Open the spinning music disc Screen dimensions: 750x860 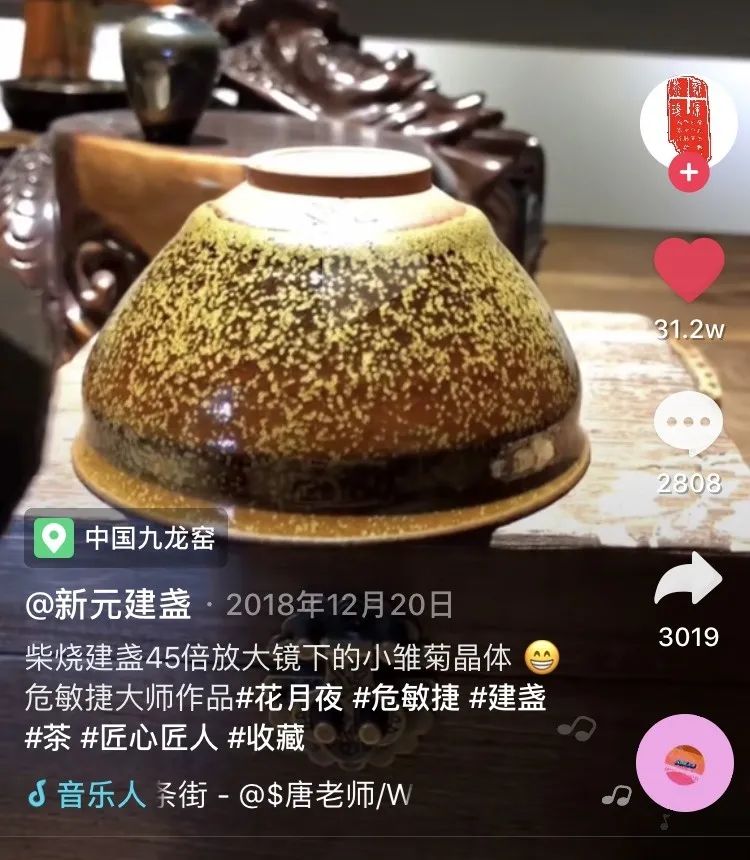(x=684, y=764)
